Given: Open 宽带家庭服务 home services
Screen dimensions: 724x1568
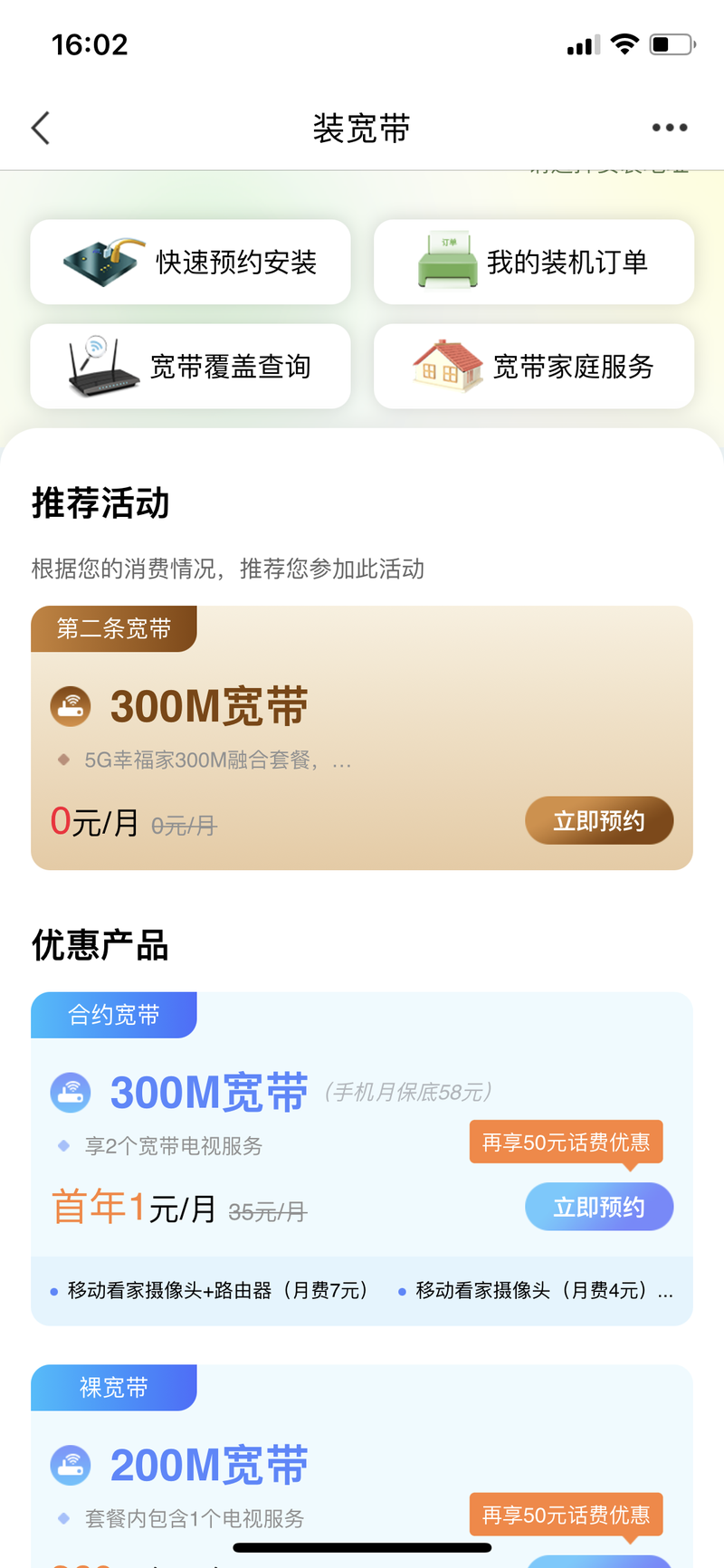Looking at the screenshot, I should pyautogui.click(x=534, y=367).
